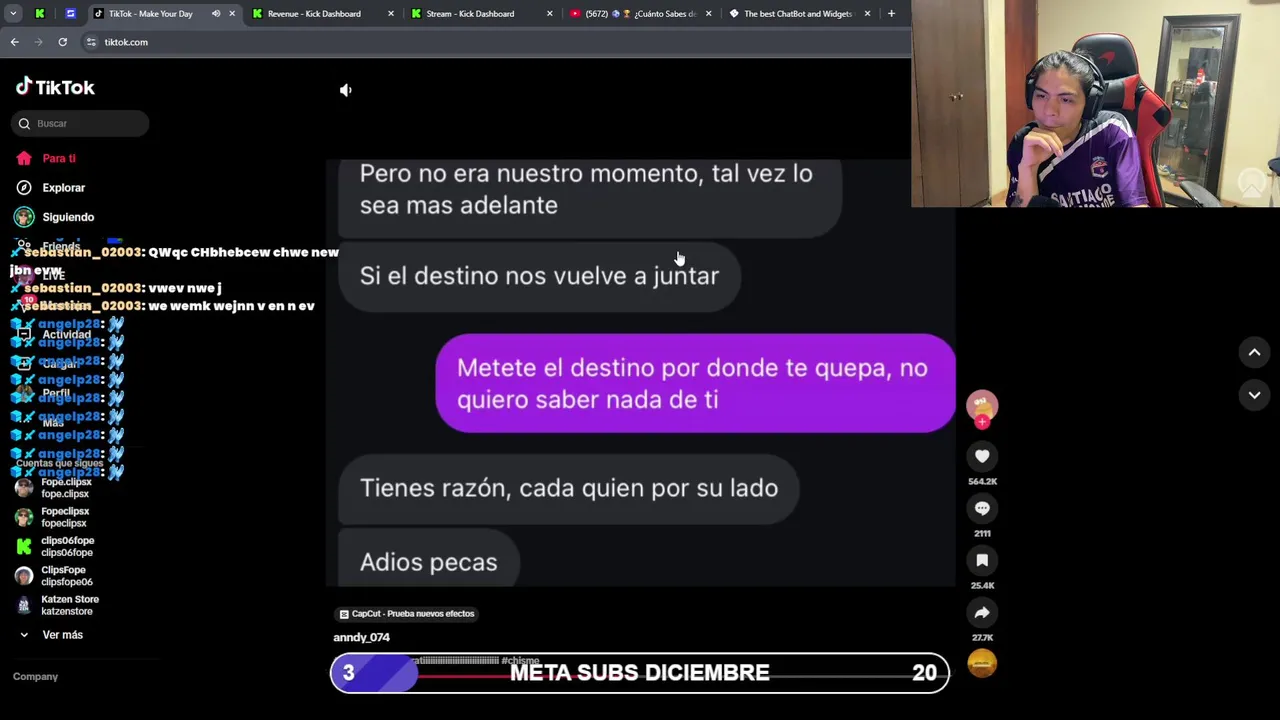Go to the previous video
Viewport: 1280px width, 720px height.
pyautogui.click(x=1254, y=352)
